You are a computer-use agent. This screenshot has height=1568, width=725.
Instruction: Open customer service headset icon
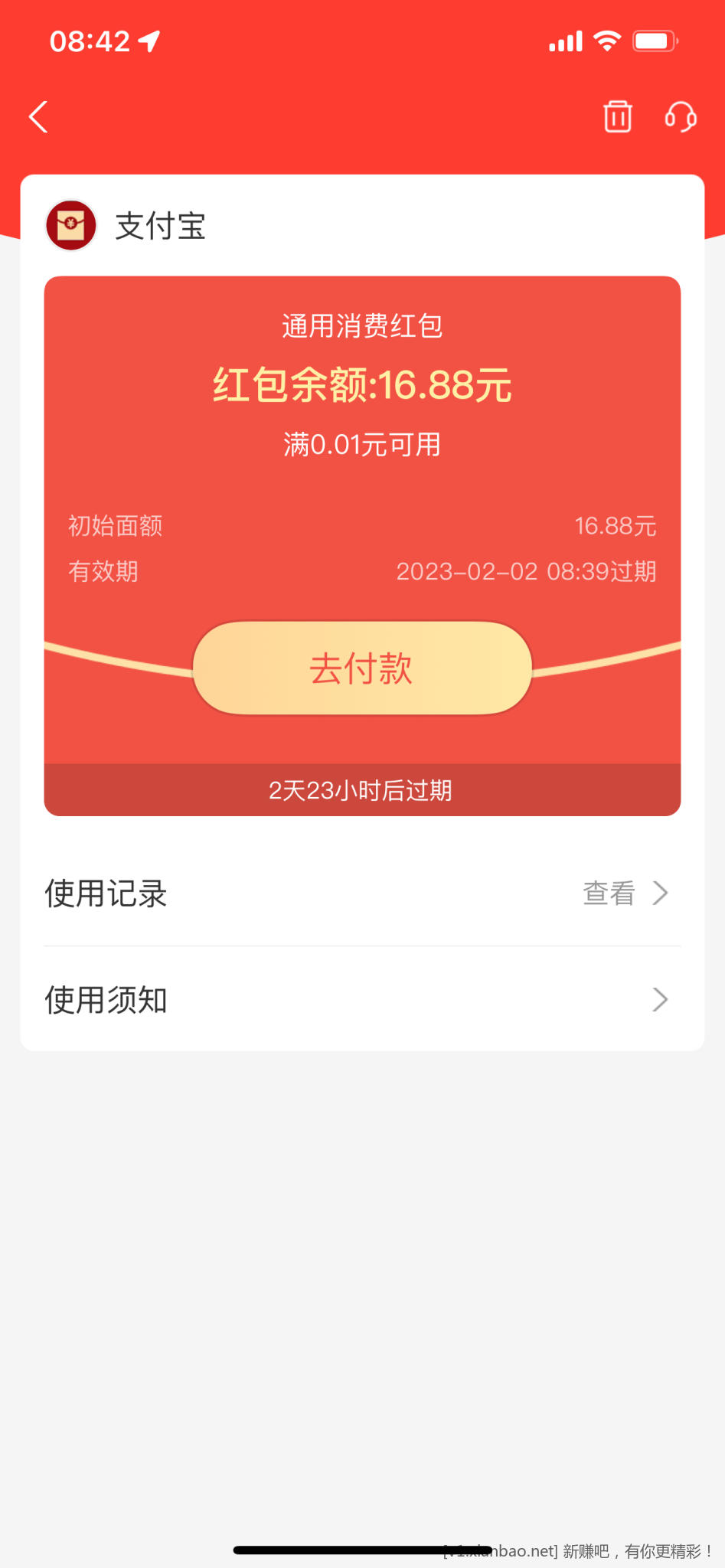[x=680, y=117]
